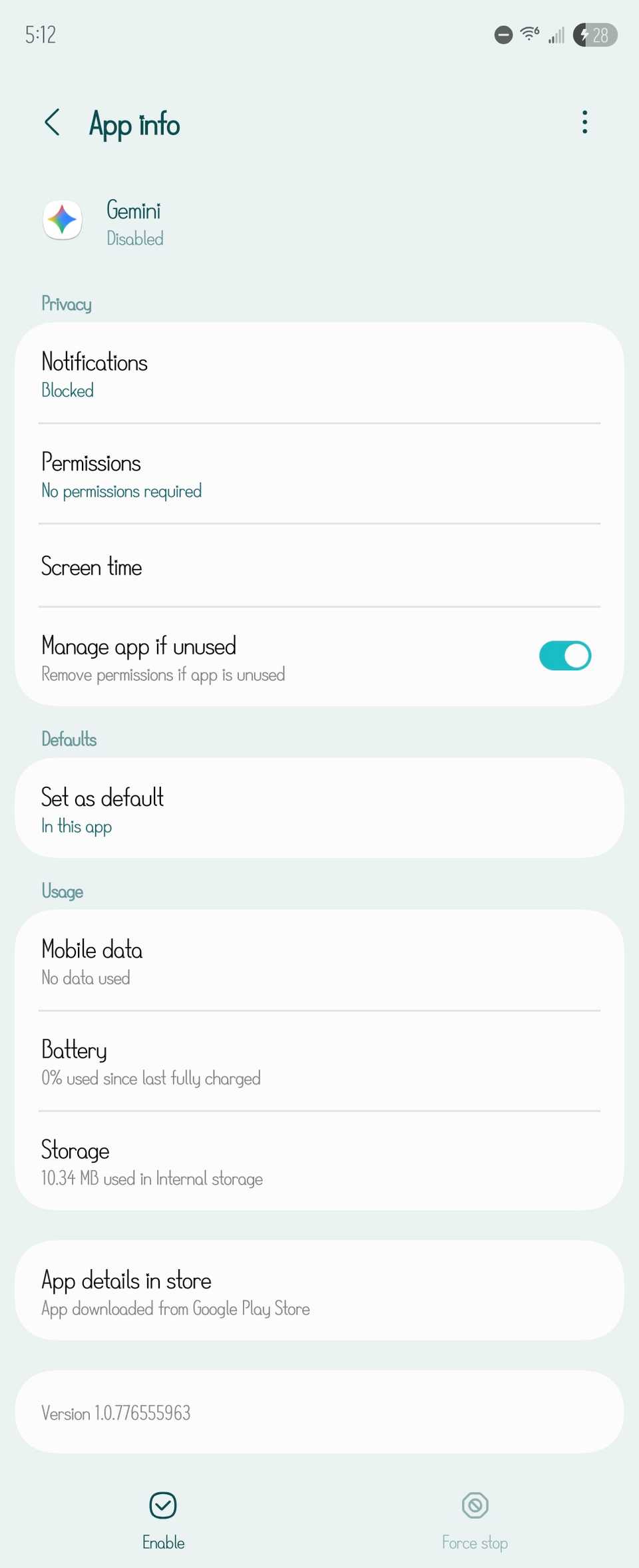Image resolution: width=639 pixels, height=1568 pixels.
Task: Open Notifications settings for Gemini
Action: click(x=319, y=374)
